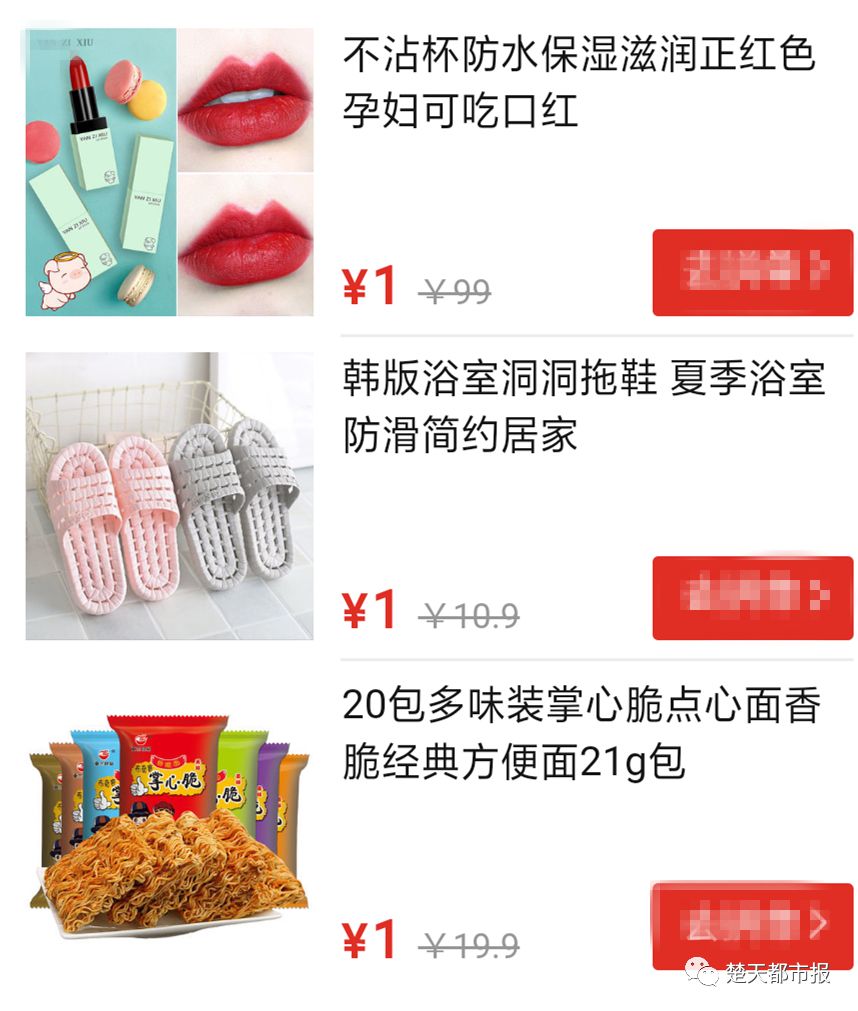The width and height of the screenshot is (858, 1011).
Task: Click the red purchase button for the lipstick
Action: point(755,270)
